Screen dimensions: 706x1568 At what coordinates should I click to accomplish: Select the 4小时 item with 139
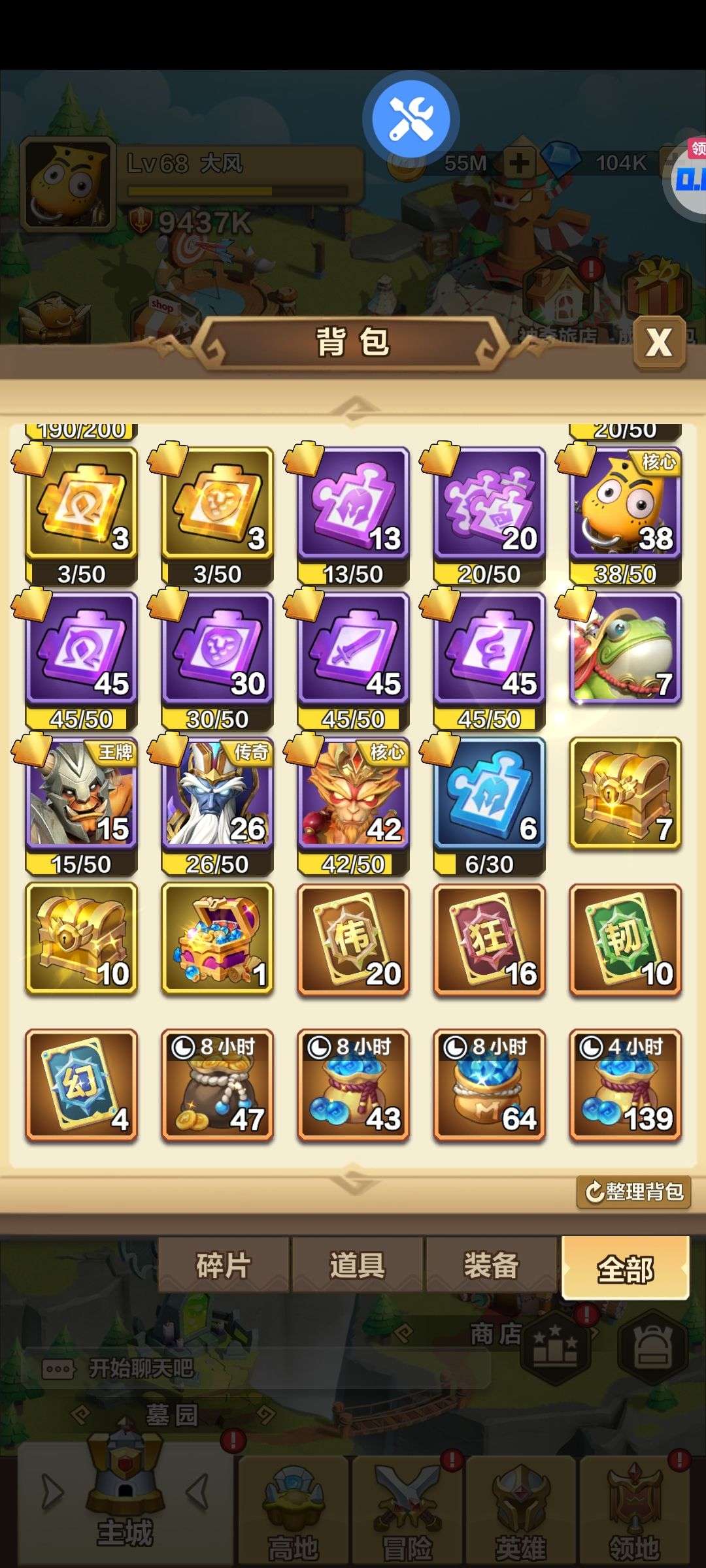(625, 1085)
